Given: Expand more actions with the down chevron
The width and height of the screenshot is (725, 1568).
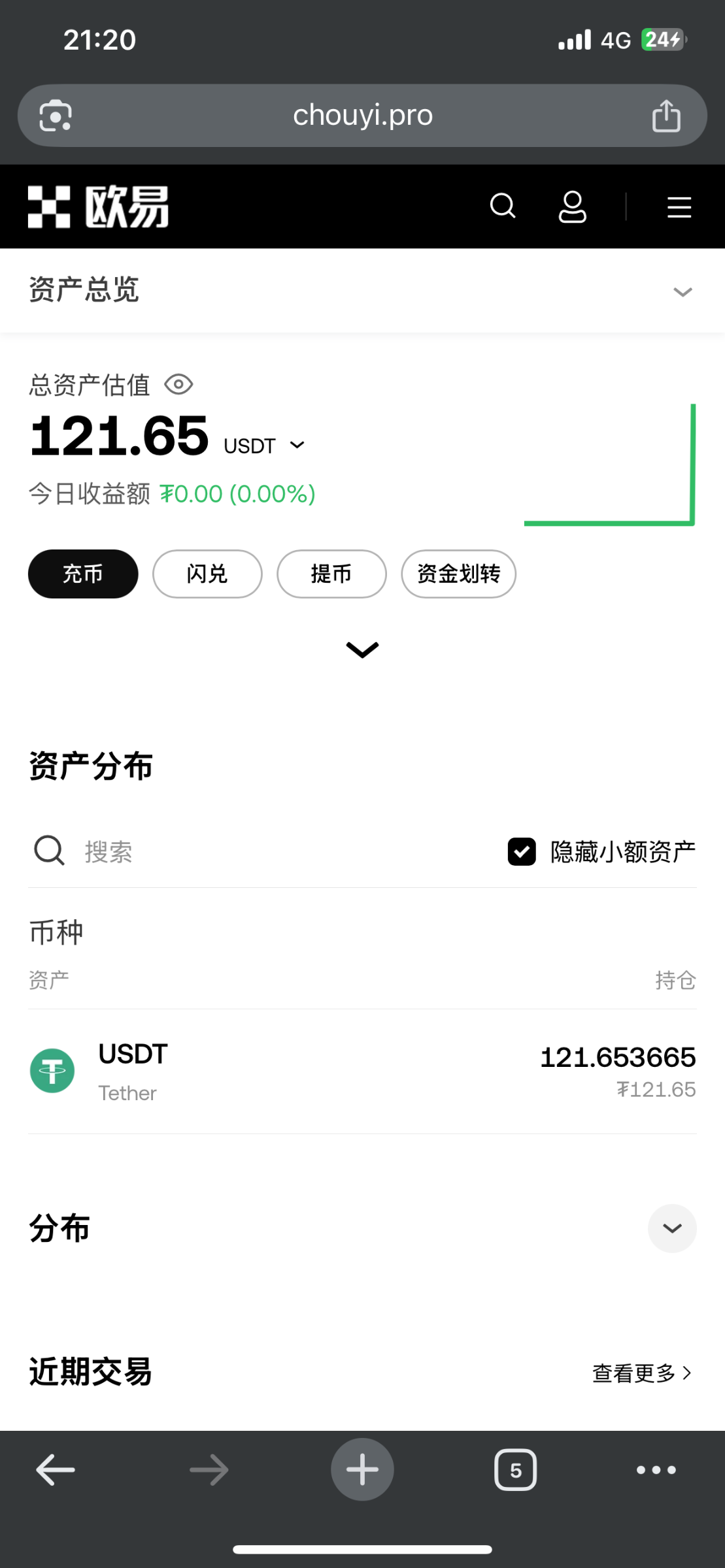Looking at the screenshot, I should (x=362, y=649).
